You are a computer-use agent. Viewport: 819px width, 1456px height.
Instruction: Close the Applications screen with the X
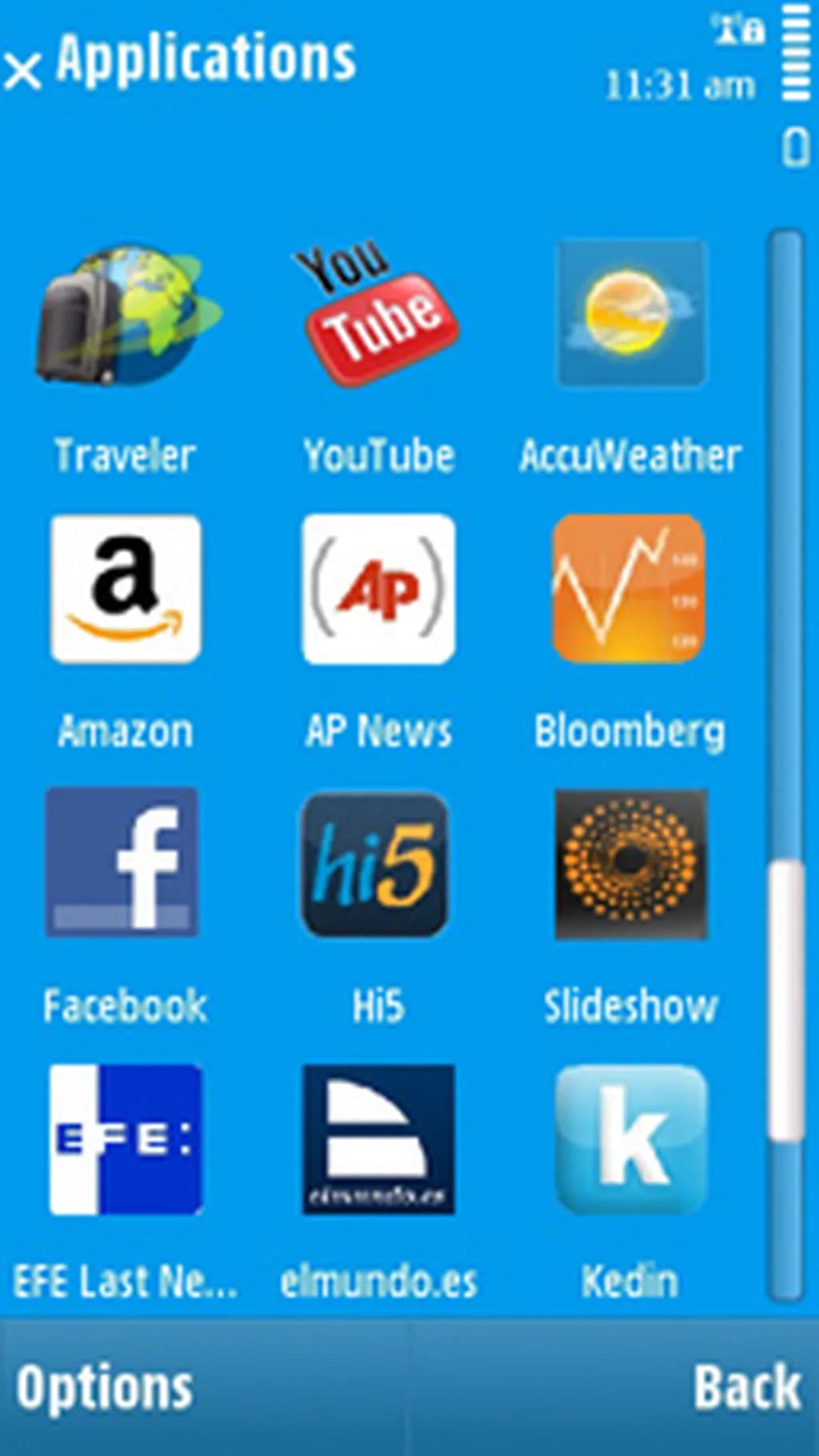click(22, 70)
